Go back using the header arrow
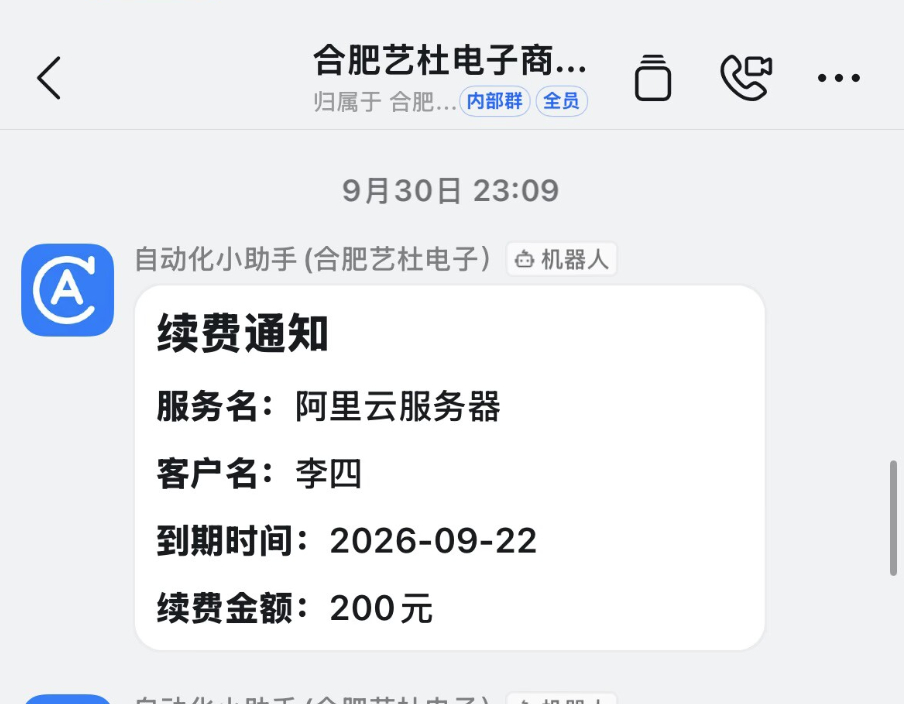904x704 pixels. (x=49, y=78)
